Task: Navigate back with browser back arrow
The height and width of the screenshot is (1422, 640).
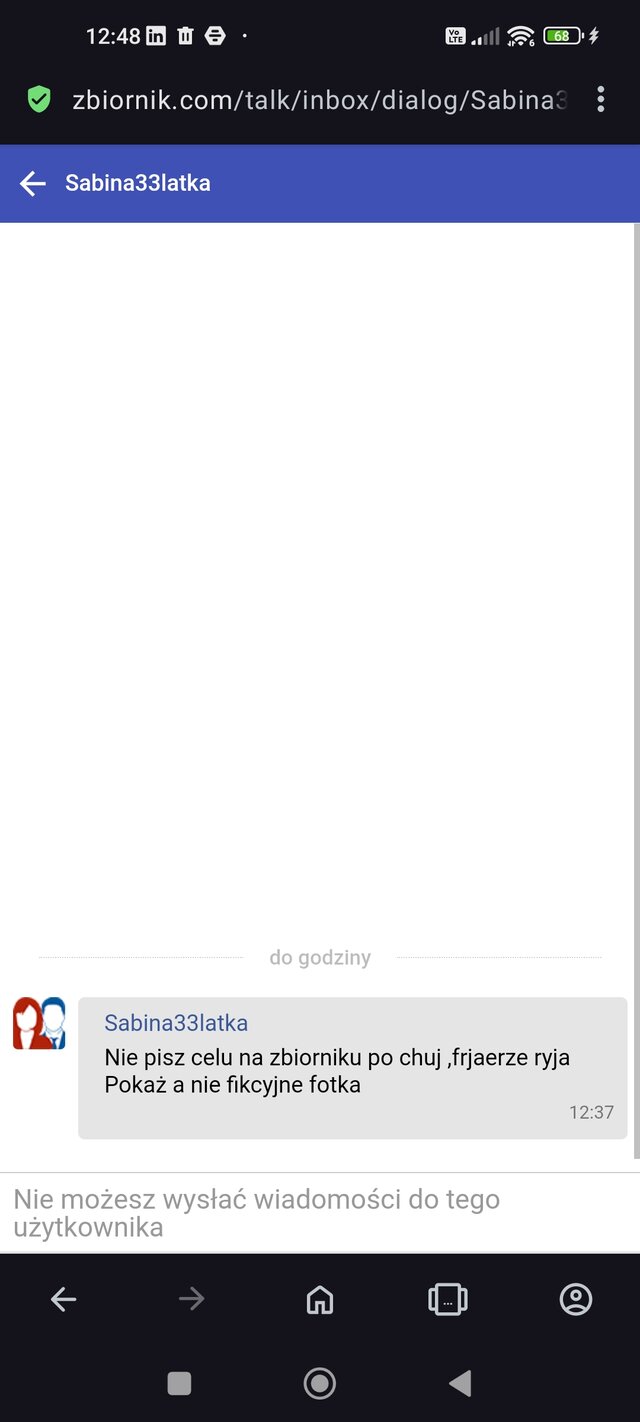Action: point(64,1299)
